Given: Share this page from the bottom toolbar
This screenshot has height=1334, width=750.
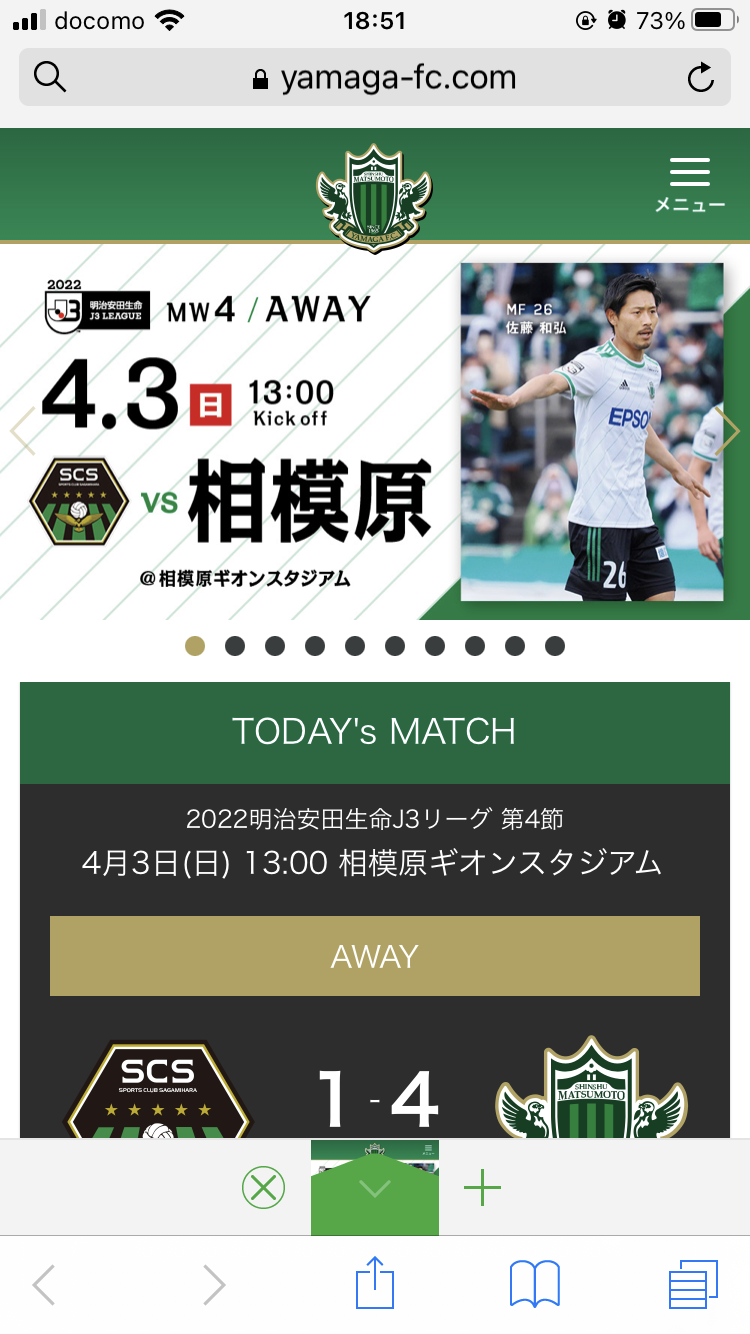Looking at the screenshot, I should [375, 1283].
